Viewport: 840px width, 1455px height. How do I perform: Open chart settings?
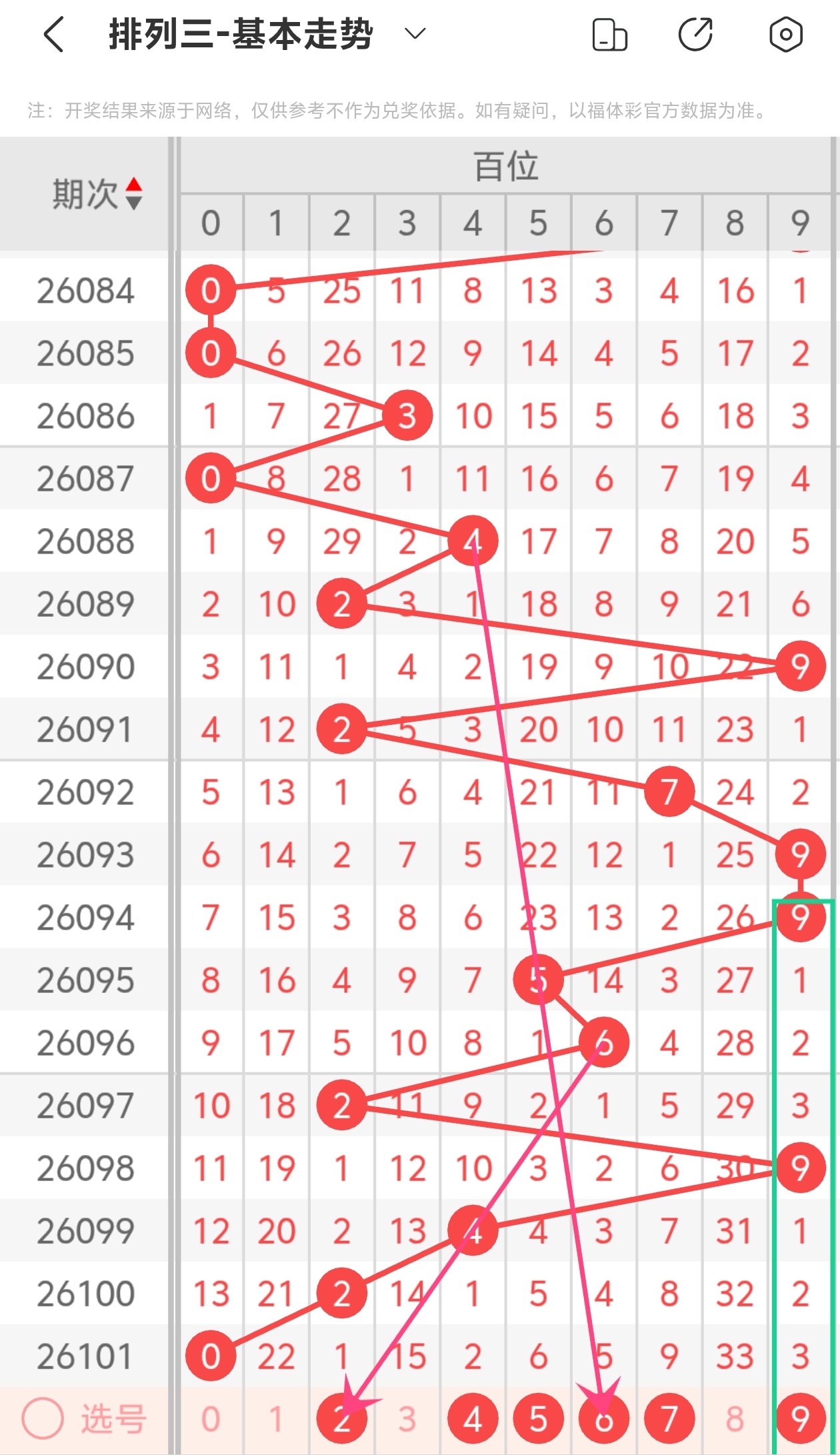(x=785, y=35)
